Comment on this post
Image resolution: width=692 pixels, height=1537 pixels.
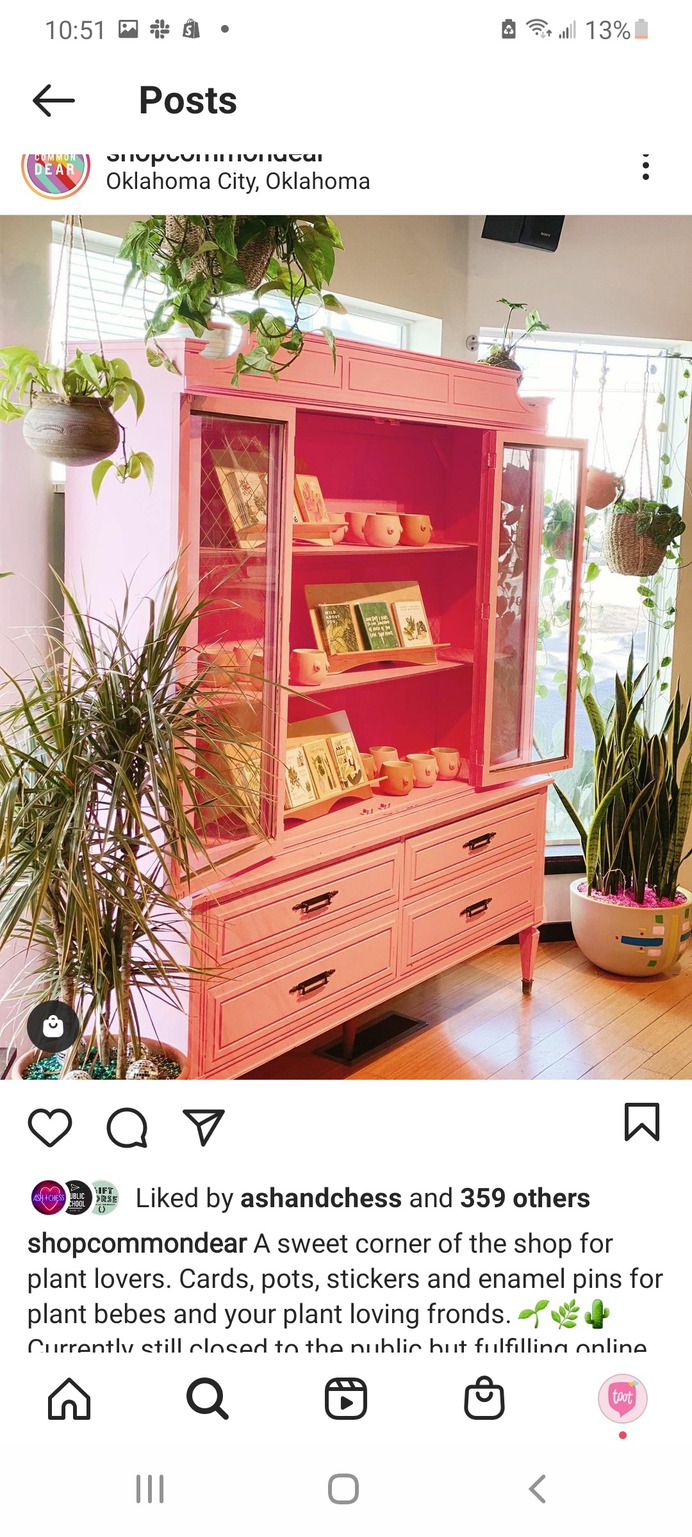127,1127
